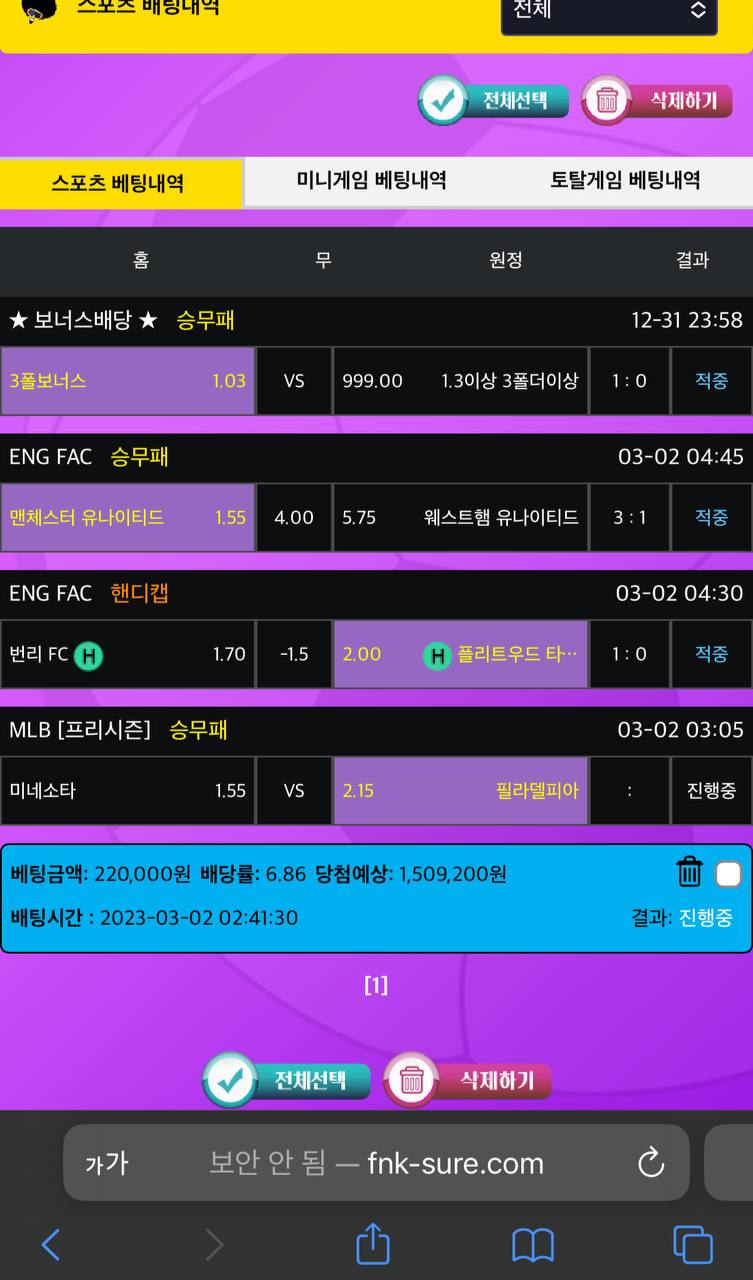Tap the fnk-sure.com address bar

[x=376, y=1163]
